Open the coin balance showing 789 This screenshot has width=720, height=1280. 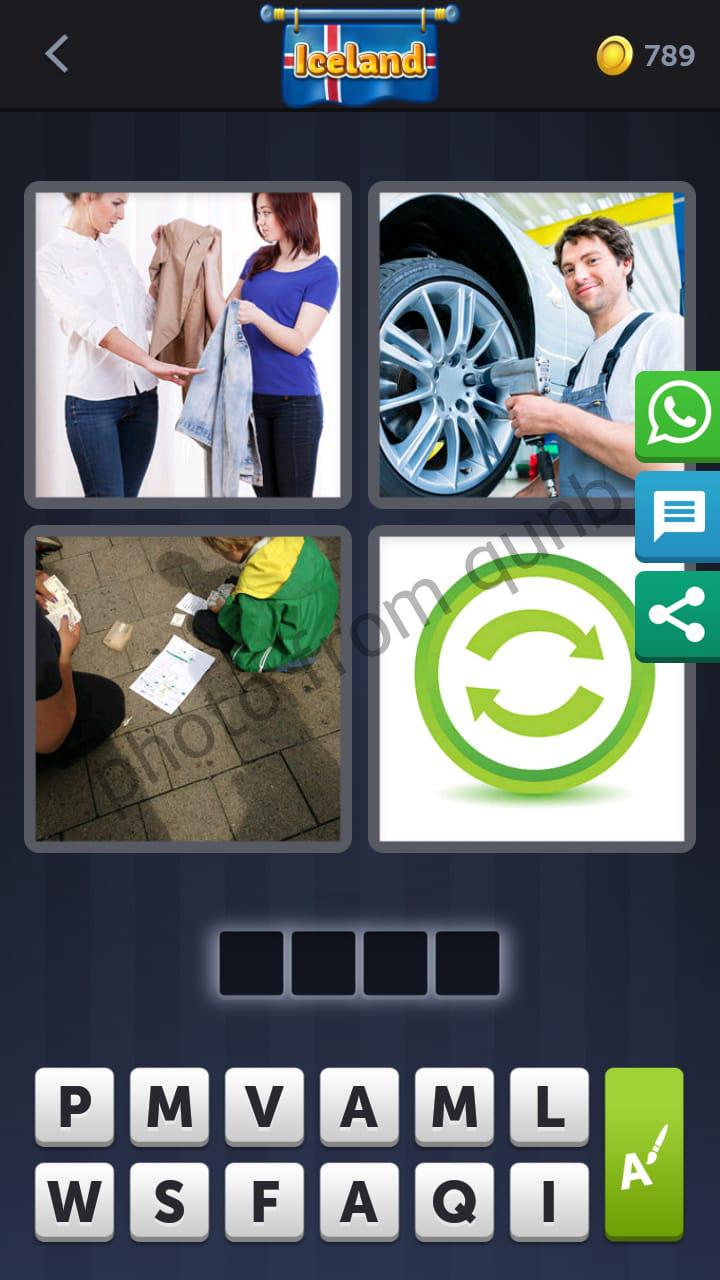[646, 55]
